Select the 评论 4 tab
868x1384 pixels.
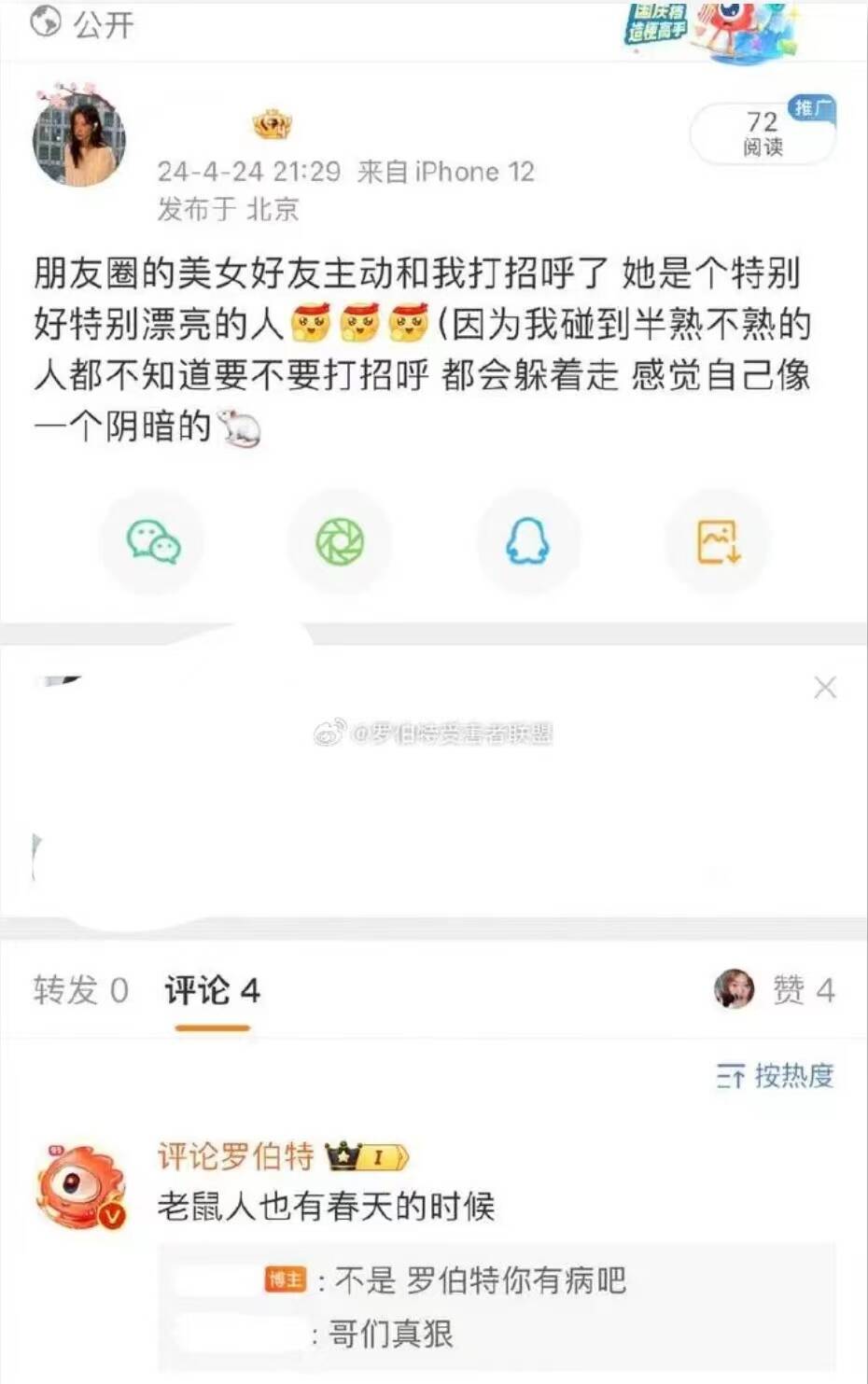212,990
